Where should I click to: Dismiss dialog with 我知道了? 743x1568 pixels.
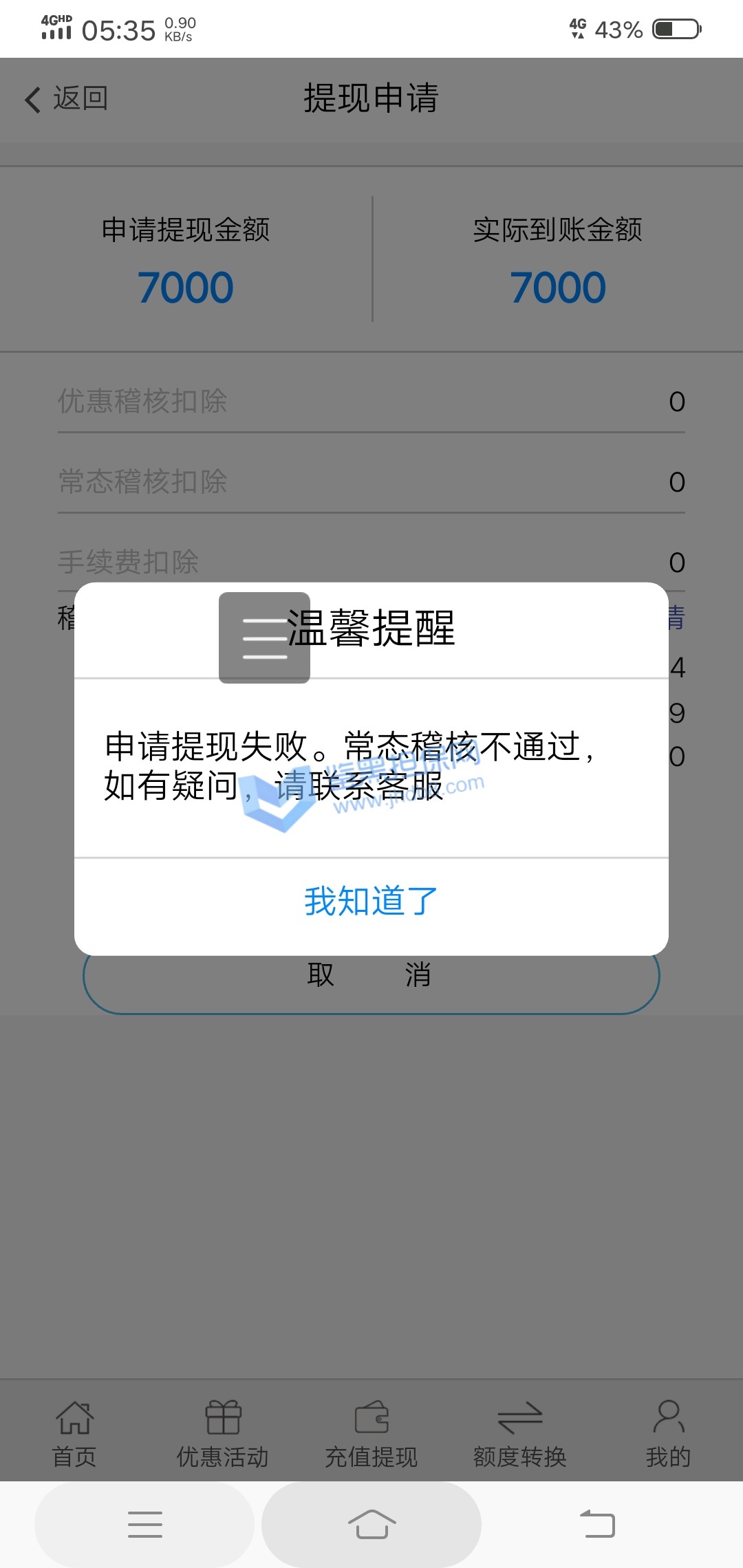click(x=371, y=901)
